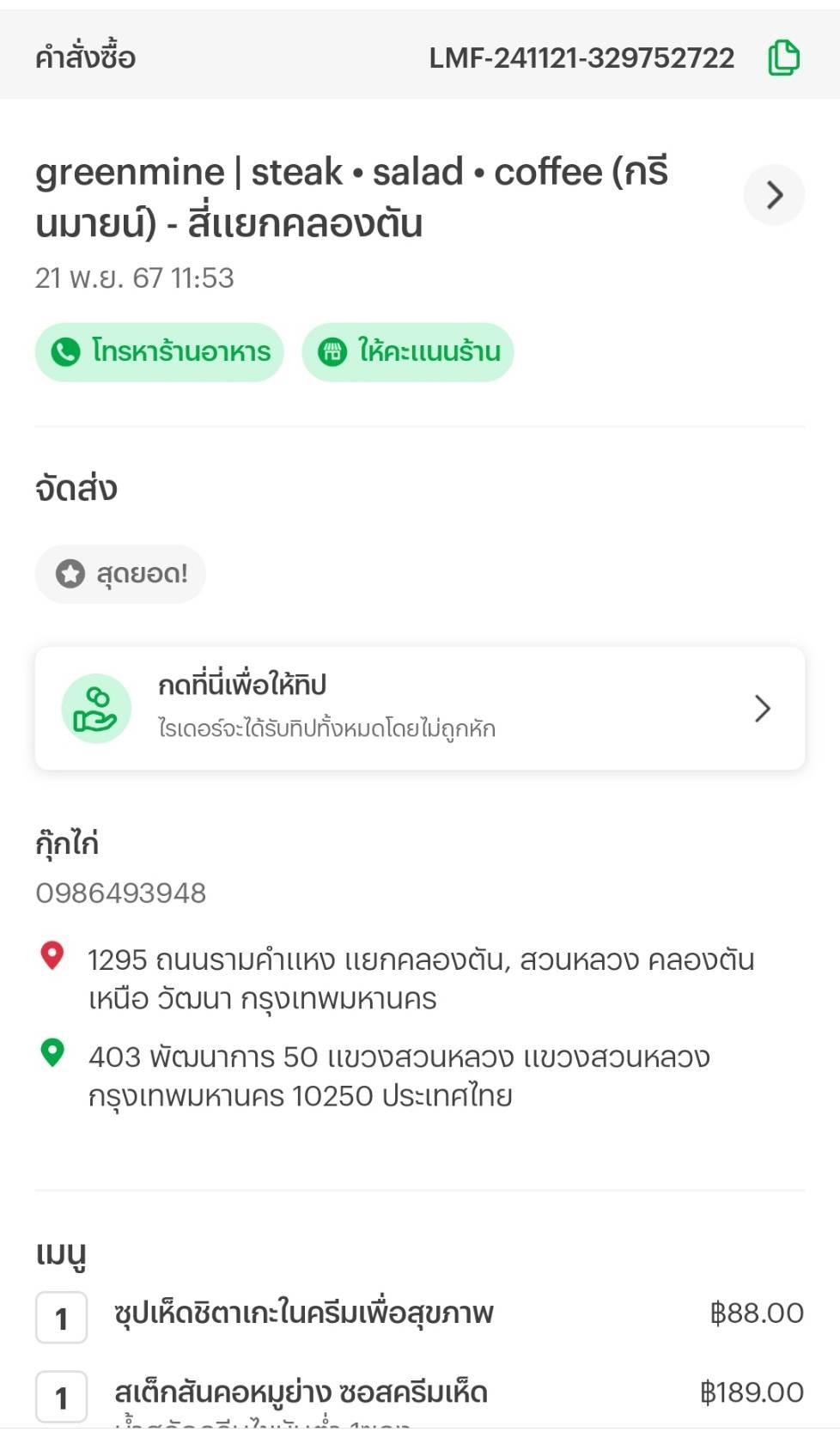
Task: Tap the phone icon inside โทรหาร้านอาหาร button
Action: point(65,351)
